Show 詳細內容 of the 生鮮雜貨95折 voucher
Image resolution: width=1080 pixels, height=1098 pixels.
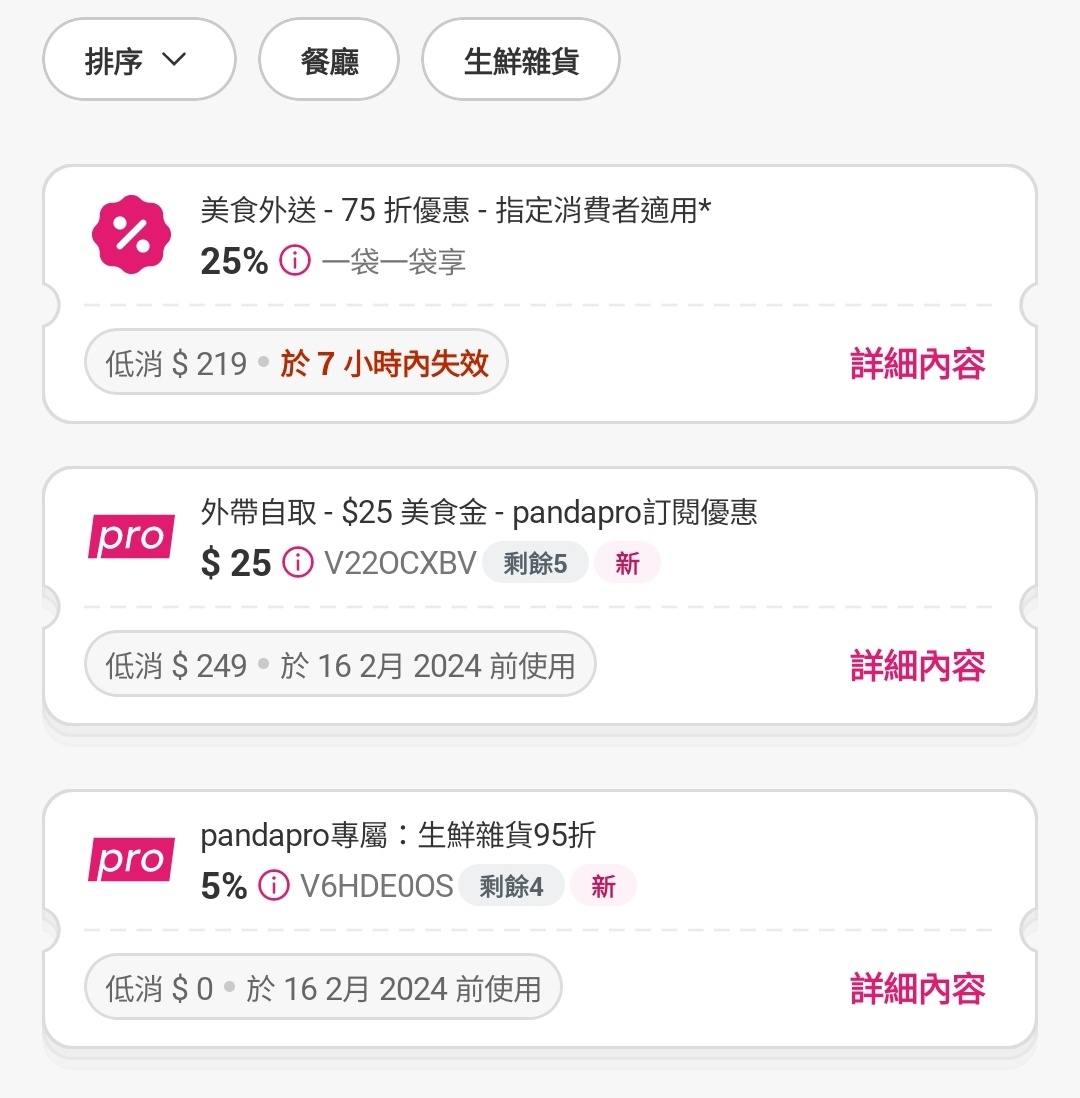[917, 988]
